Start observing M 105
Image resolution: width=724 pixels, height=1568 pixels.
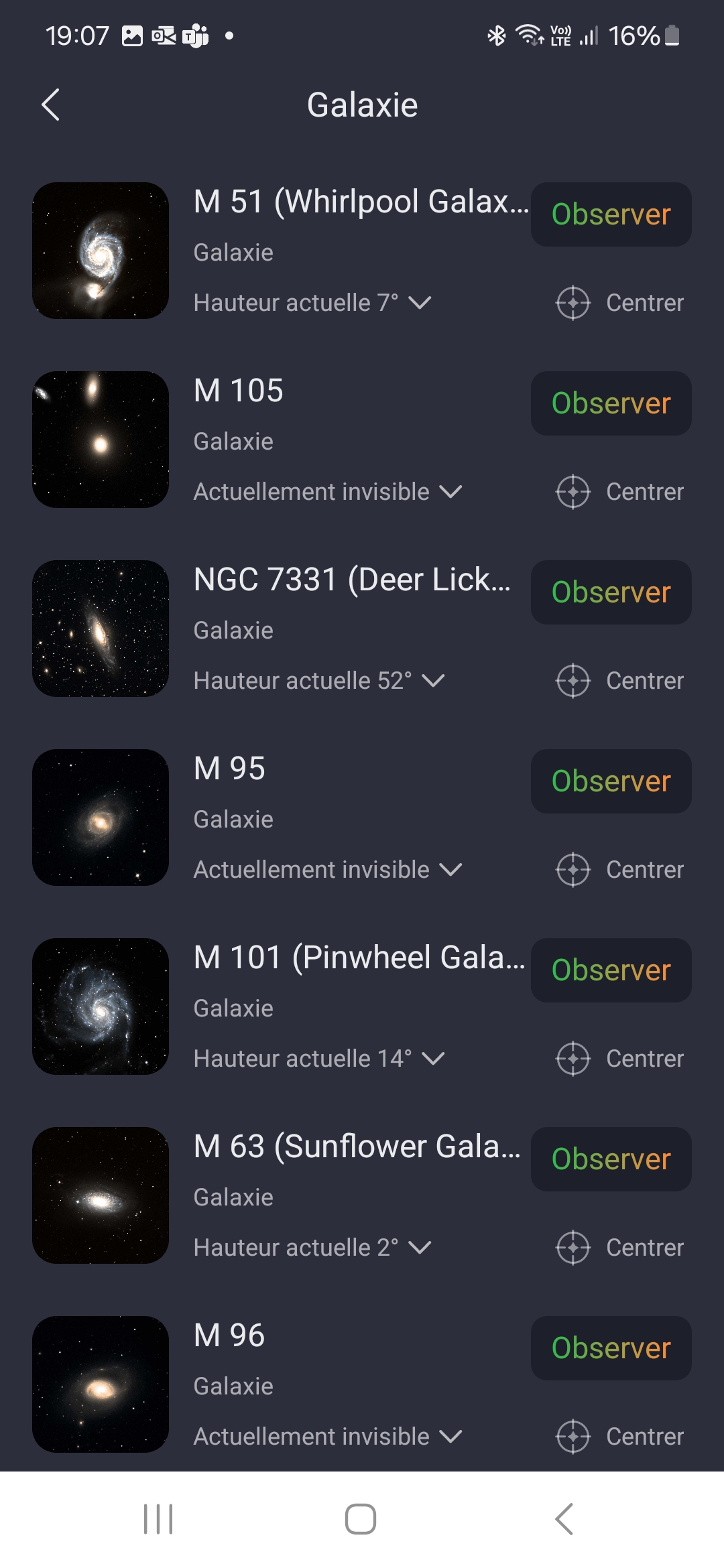click(x=611, y=403)
